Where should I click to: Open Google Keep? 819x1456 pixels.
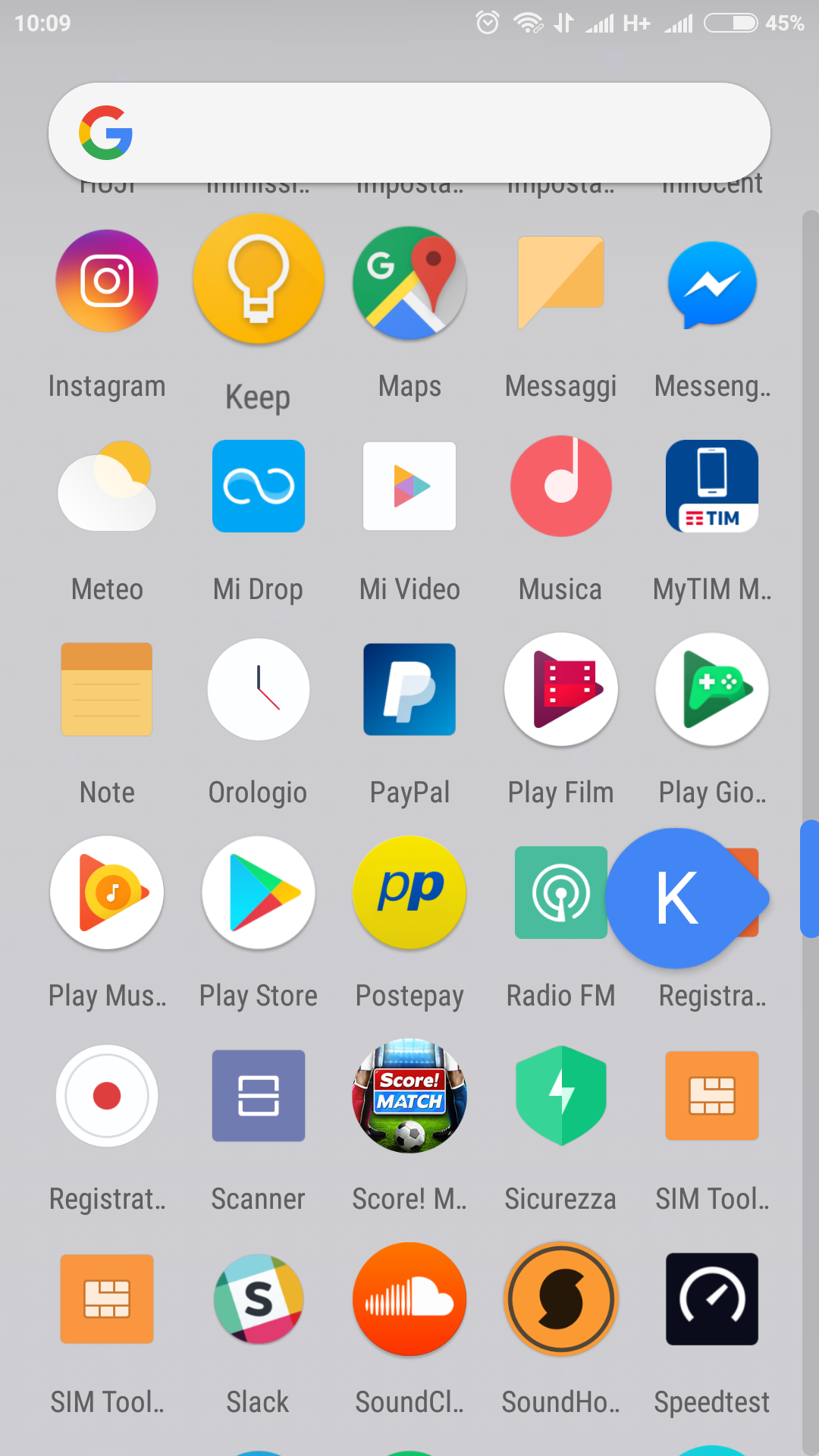[x=258, y=279]
